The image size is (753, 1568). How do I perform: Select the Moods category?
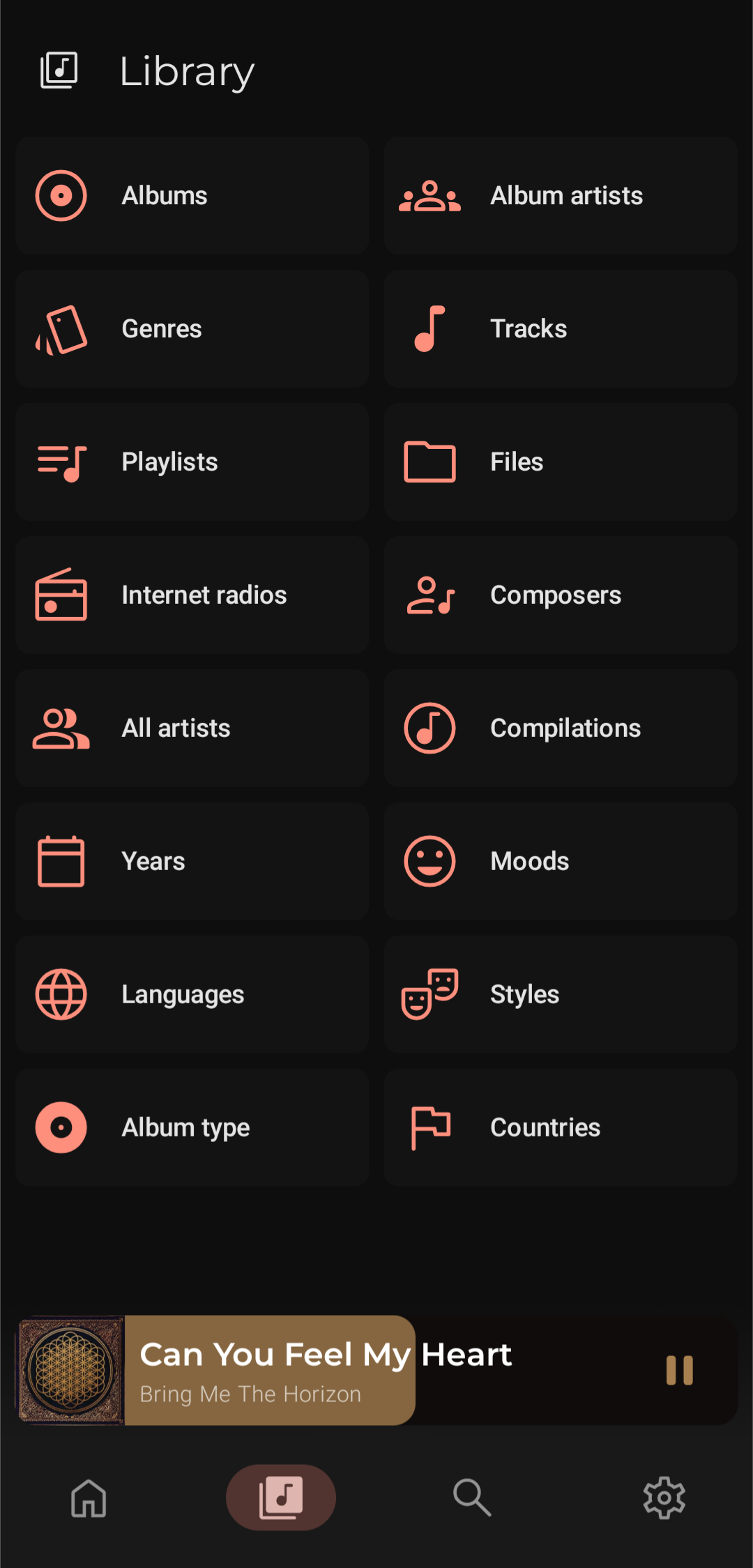561,862
